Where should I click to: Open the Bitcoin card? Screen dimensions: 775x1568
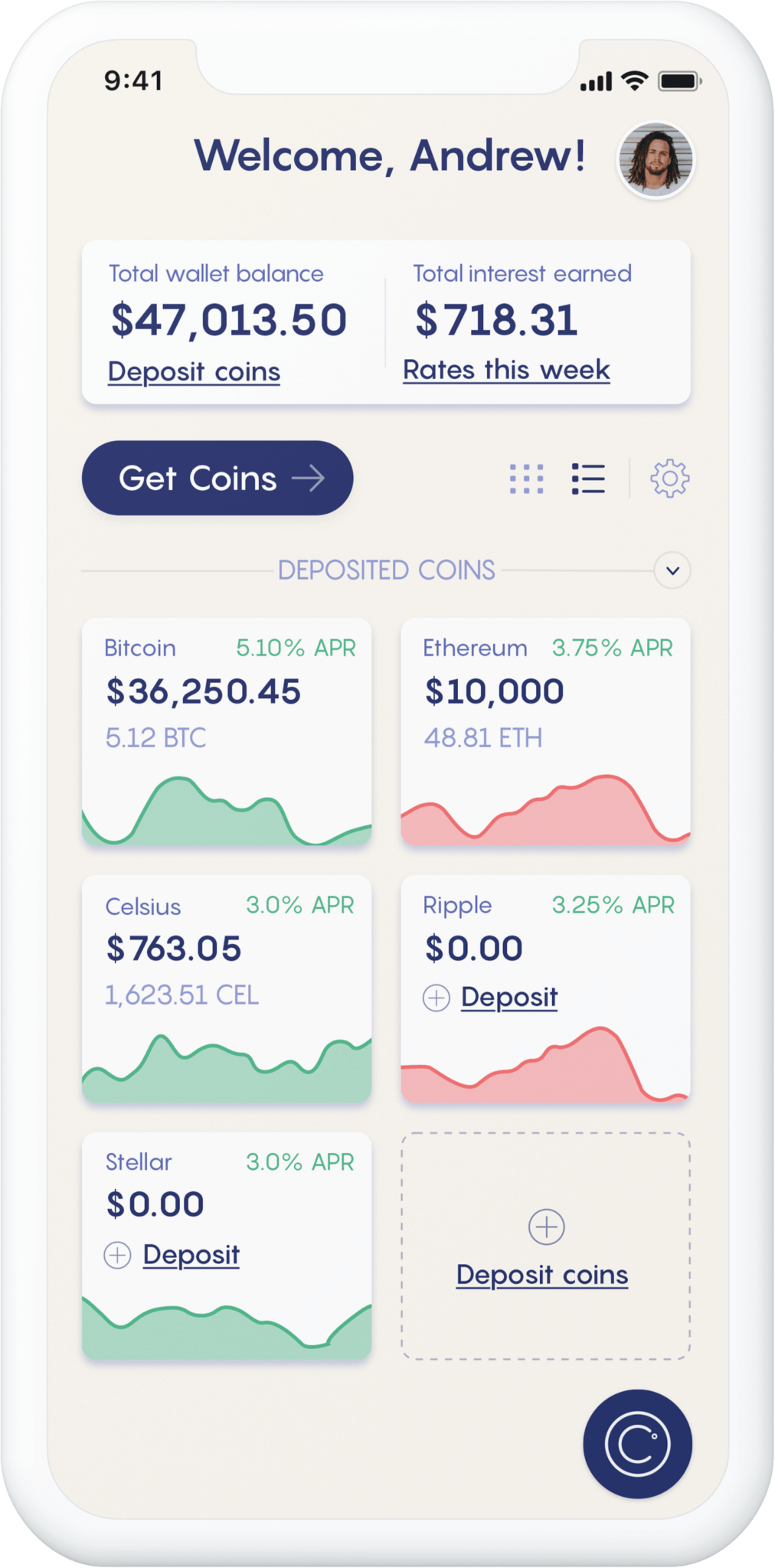point(227,732)
